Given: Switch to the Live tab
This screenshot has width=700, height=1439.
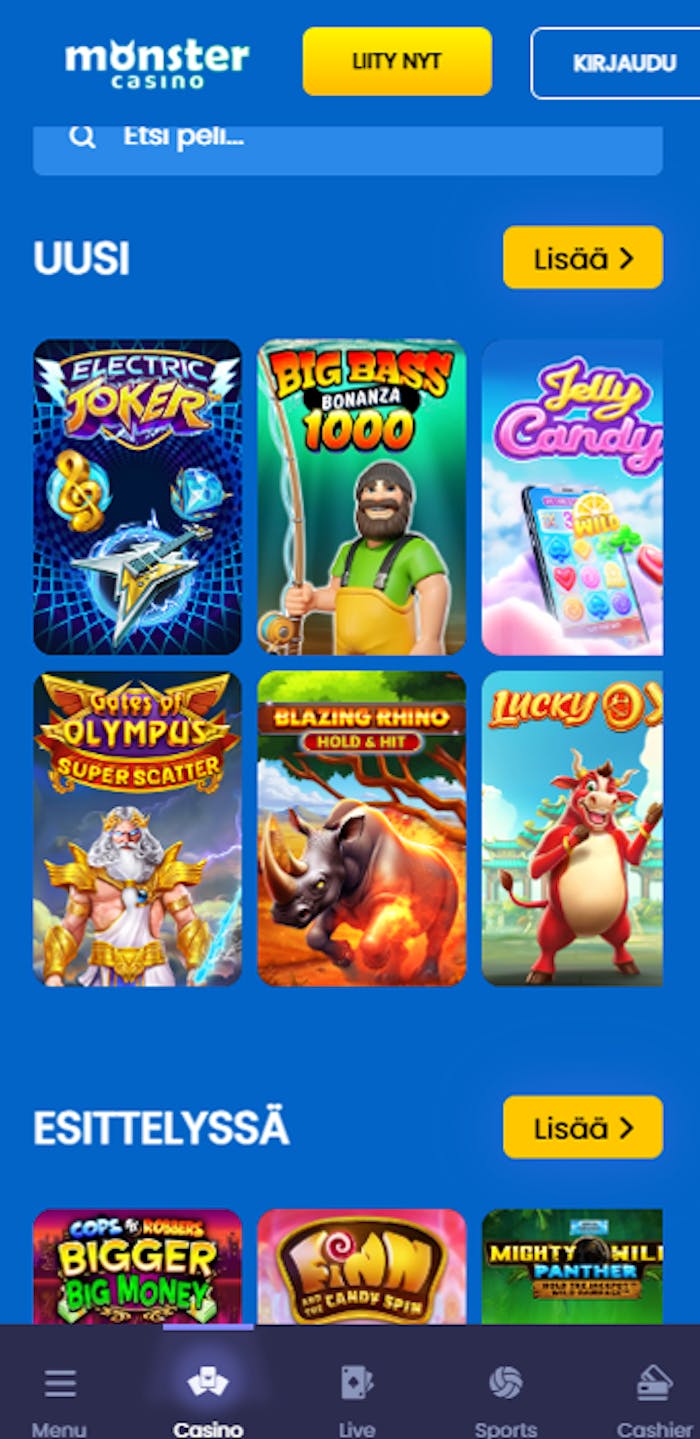Looking at the screenshot, I should (357, 1396).
